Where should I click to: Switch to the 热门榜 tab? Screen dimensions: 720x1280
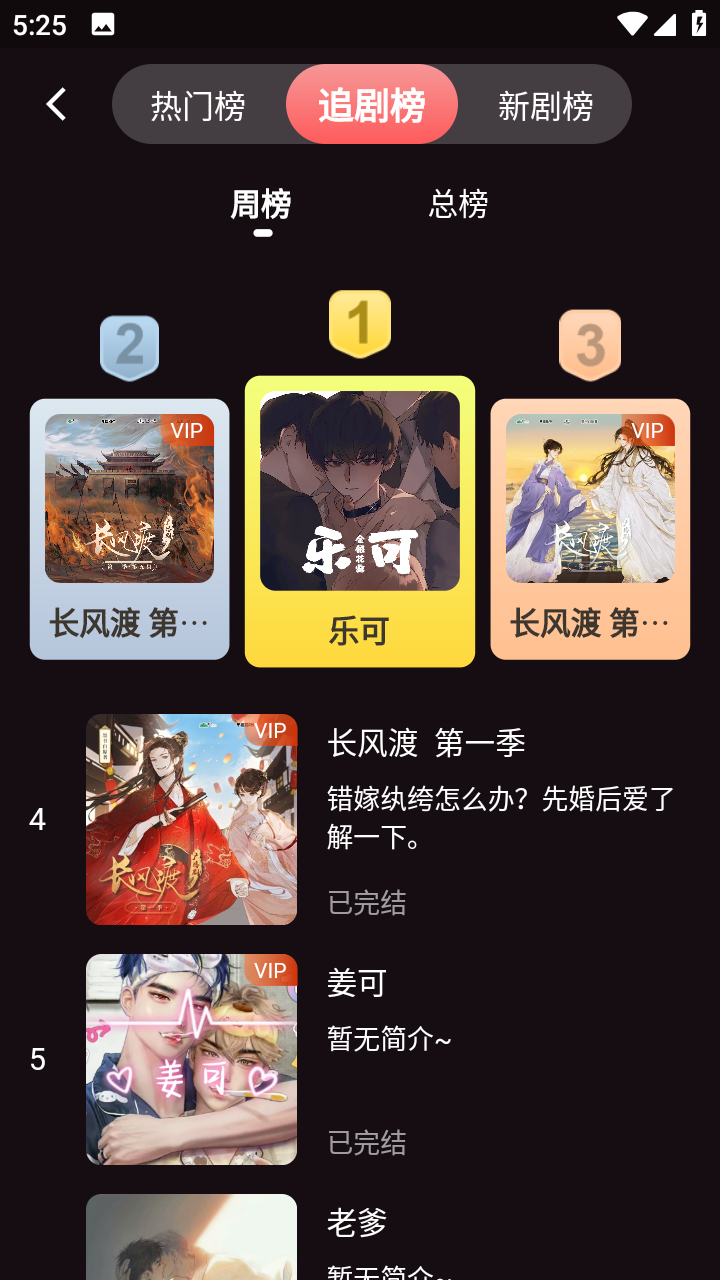(x=198, y=105)
